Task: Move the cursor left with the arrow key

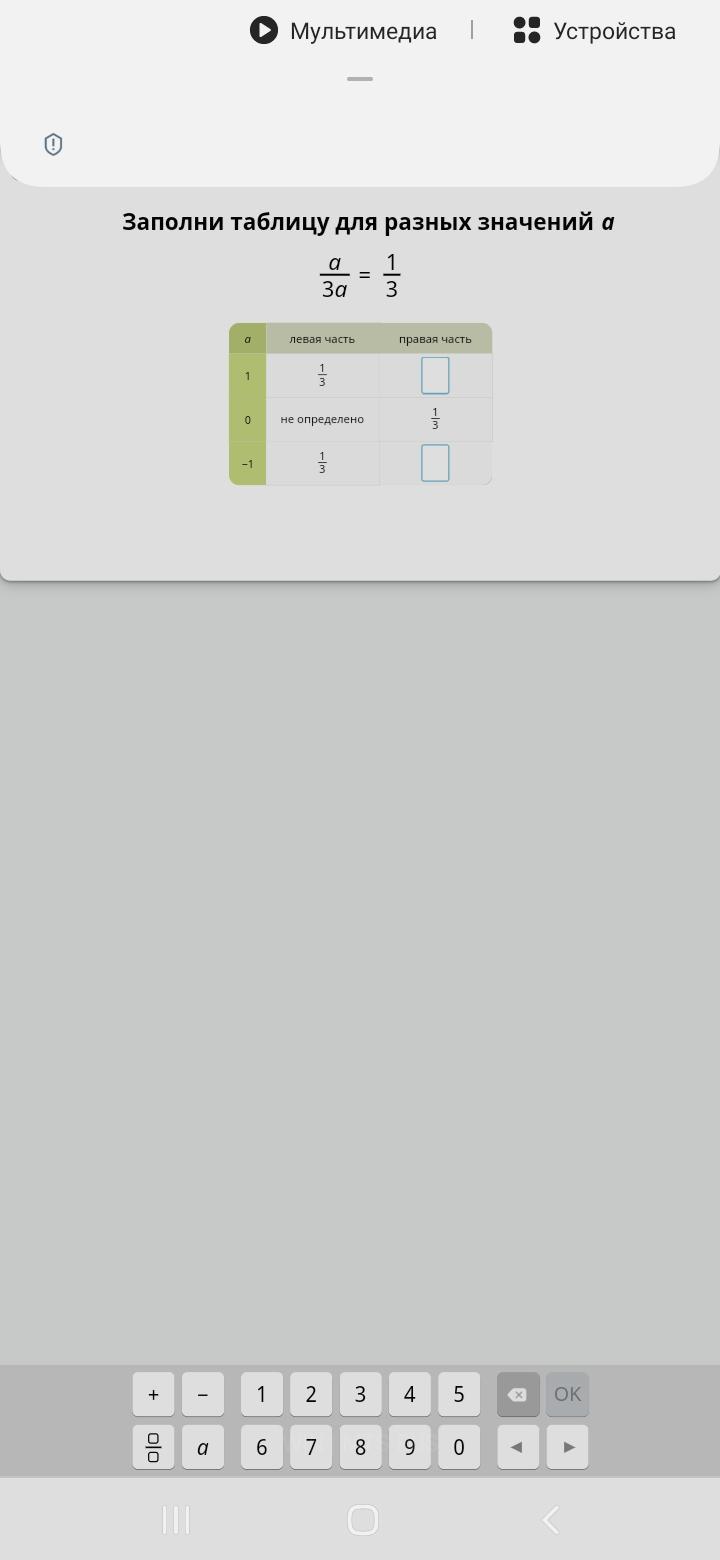Action: (518, 1447)
